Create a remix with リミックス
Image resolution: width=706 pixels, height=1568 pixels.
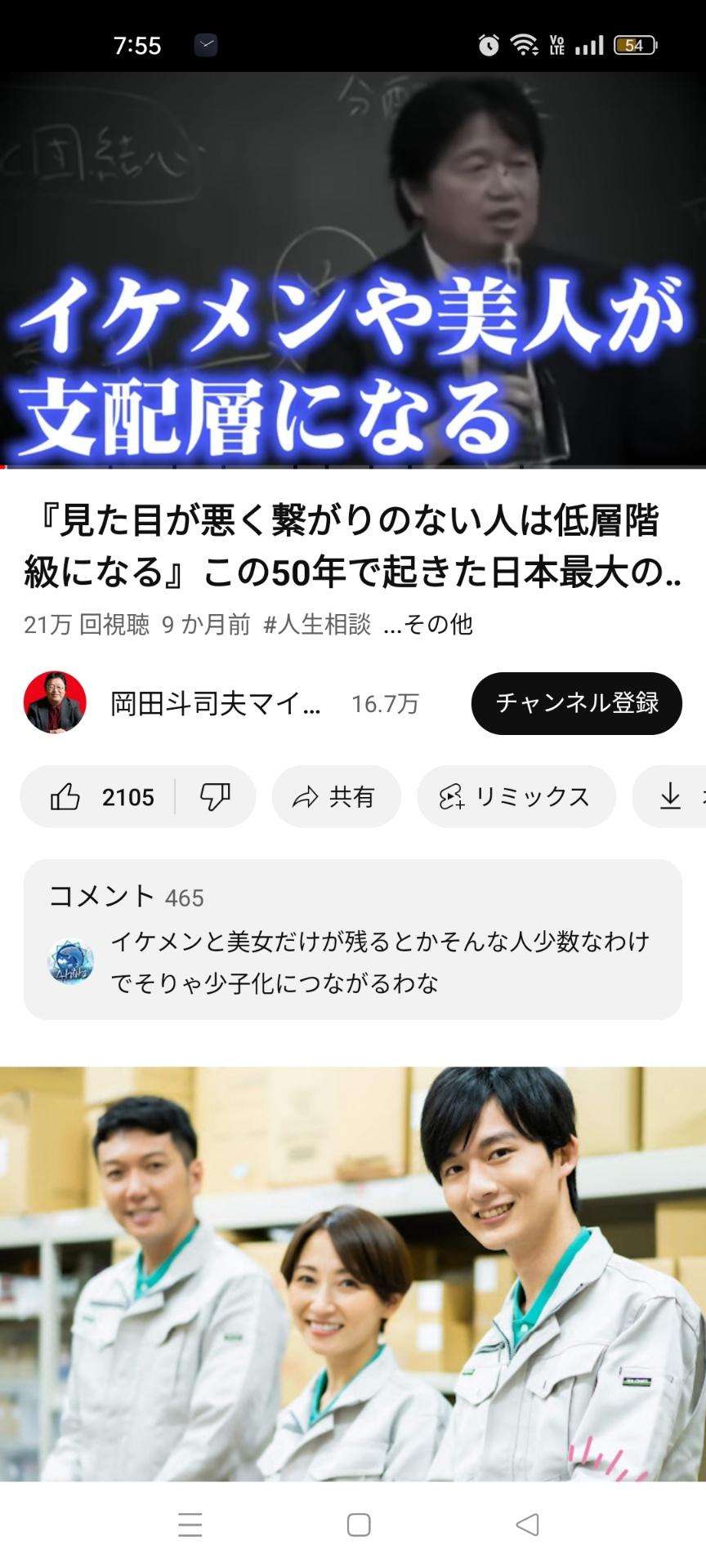516,796
